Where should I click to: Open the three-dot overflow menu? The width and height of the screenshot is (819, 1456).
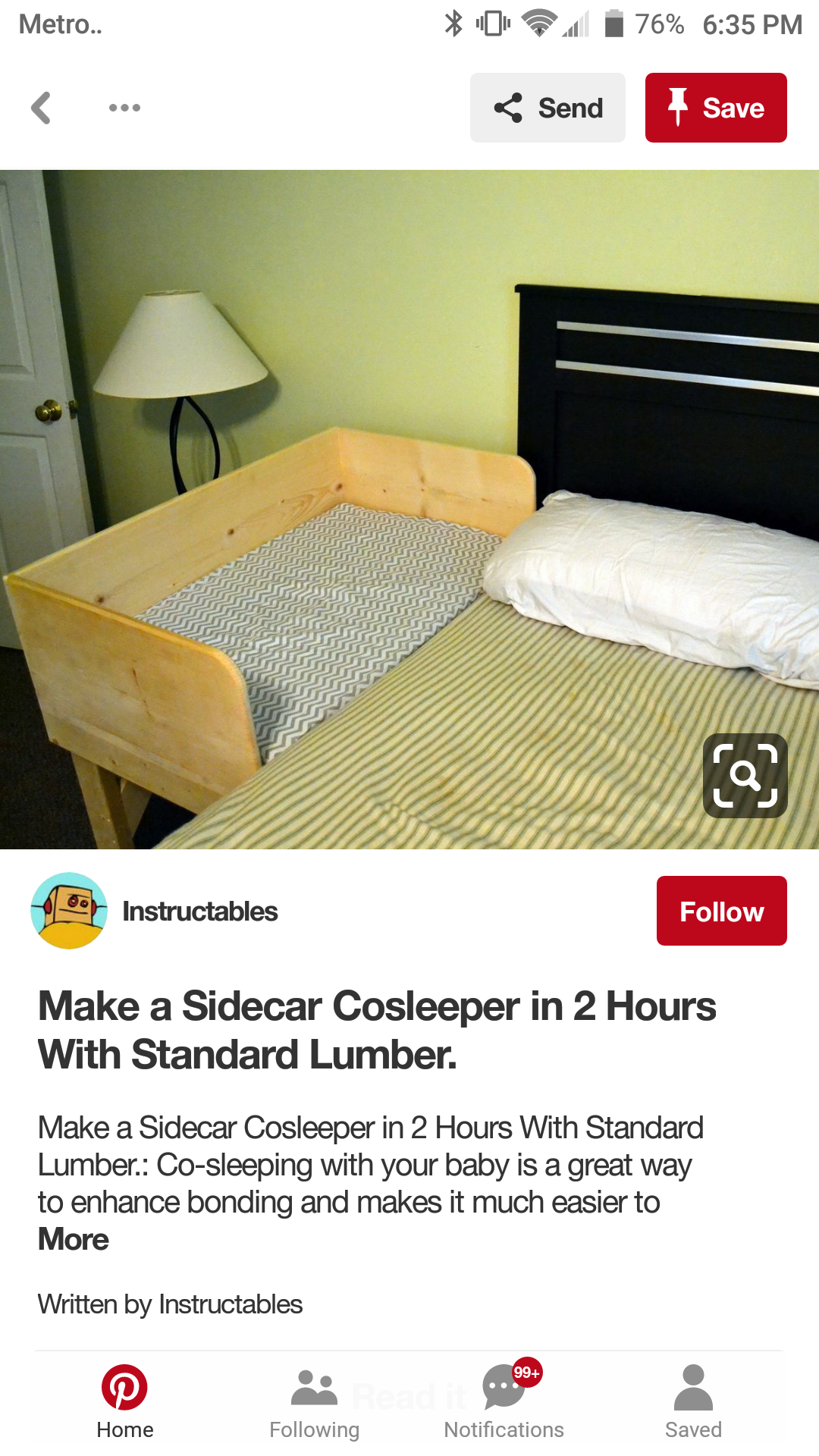pyautogui.click(x=124, y=108)
